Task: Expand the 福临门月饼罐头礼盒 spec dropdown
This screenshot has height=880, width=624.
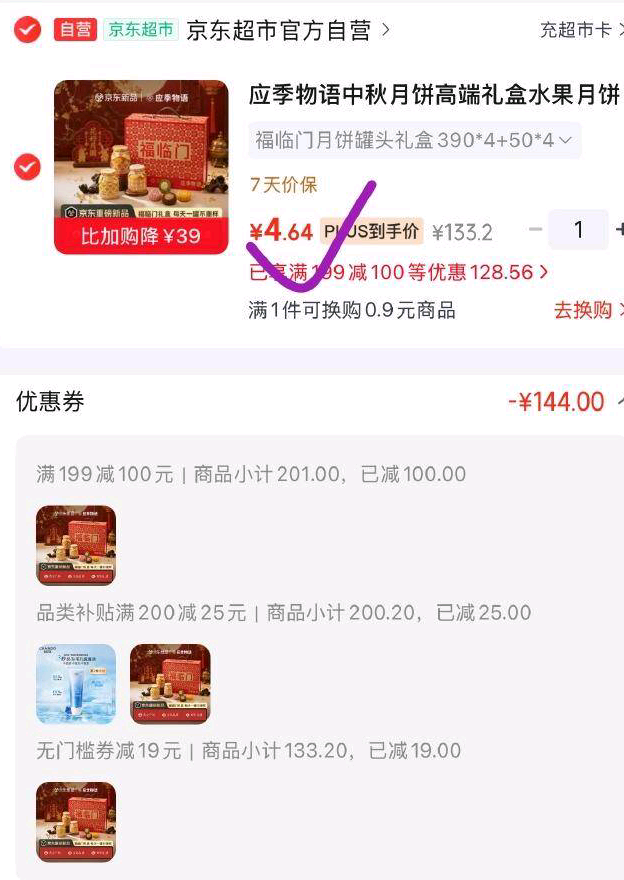Action: click(x=415, y=140)
